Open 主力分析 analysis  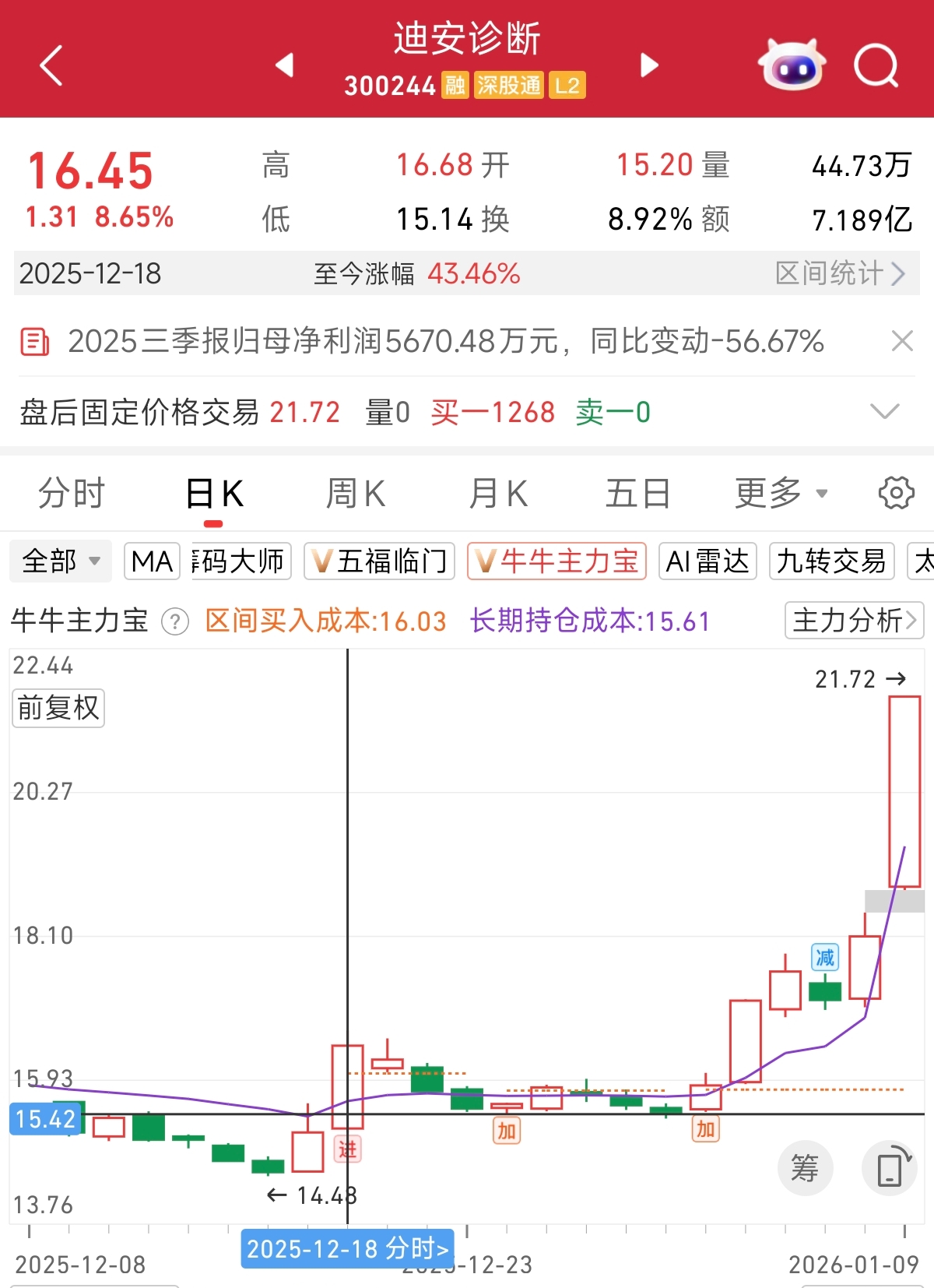854,621
